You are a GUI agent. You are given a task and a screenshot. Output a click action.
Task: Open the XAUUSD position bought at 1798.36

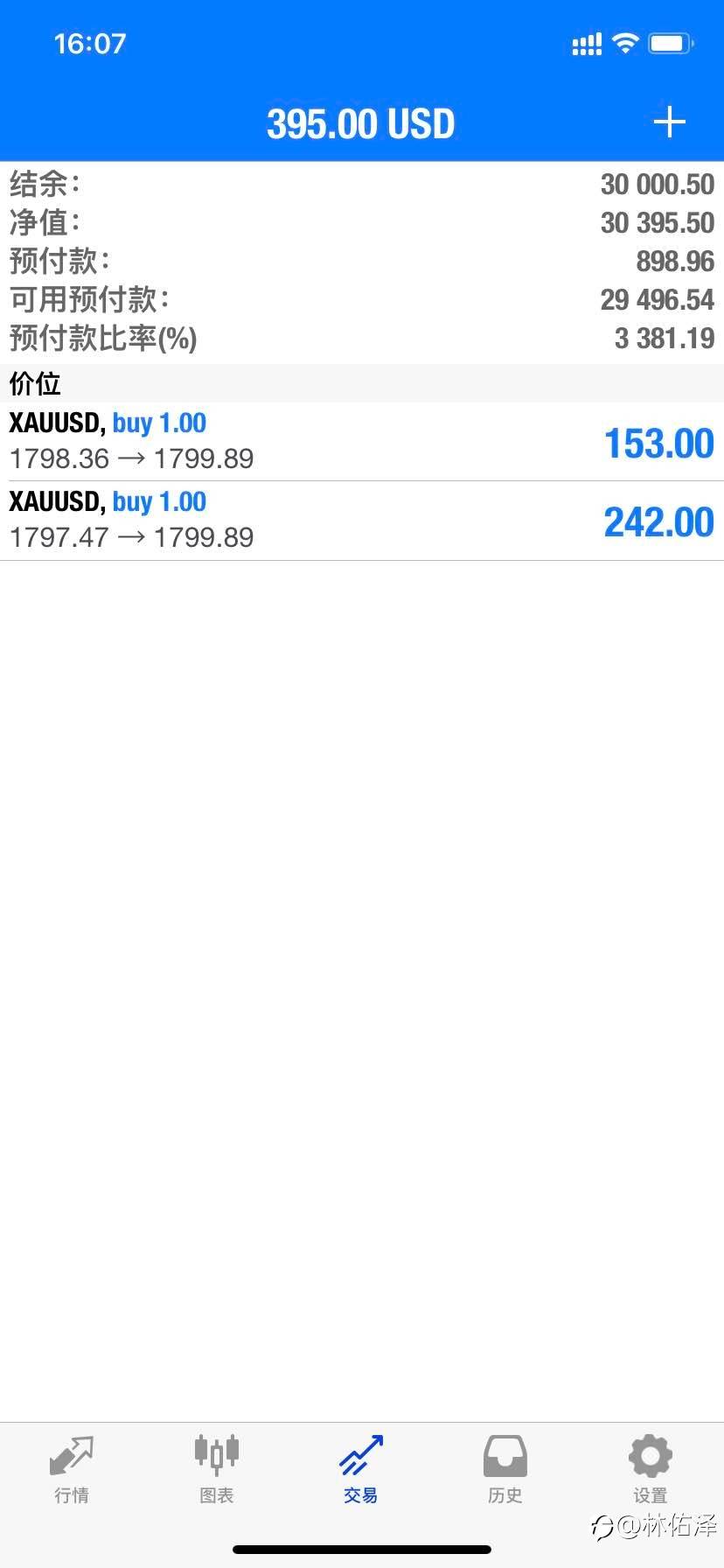pos(362,442)
